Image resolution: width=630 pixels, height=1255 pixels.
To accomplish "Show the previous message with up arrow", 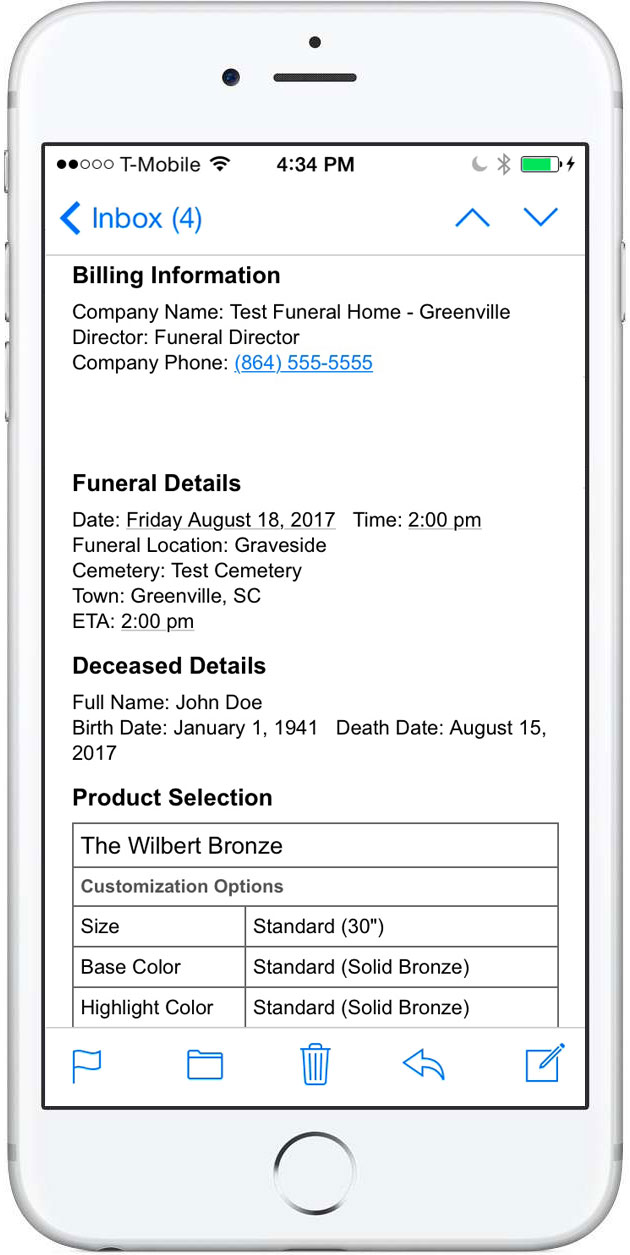I will coord(472,217).
